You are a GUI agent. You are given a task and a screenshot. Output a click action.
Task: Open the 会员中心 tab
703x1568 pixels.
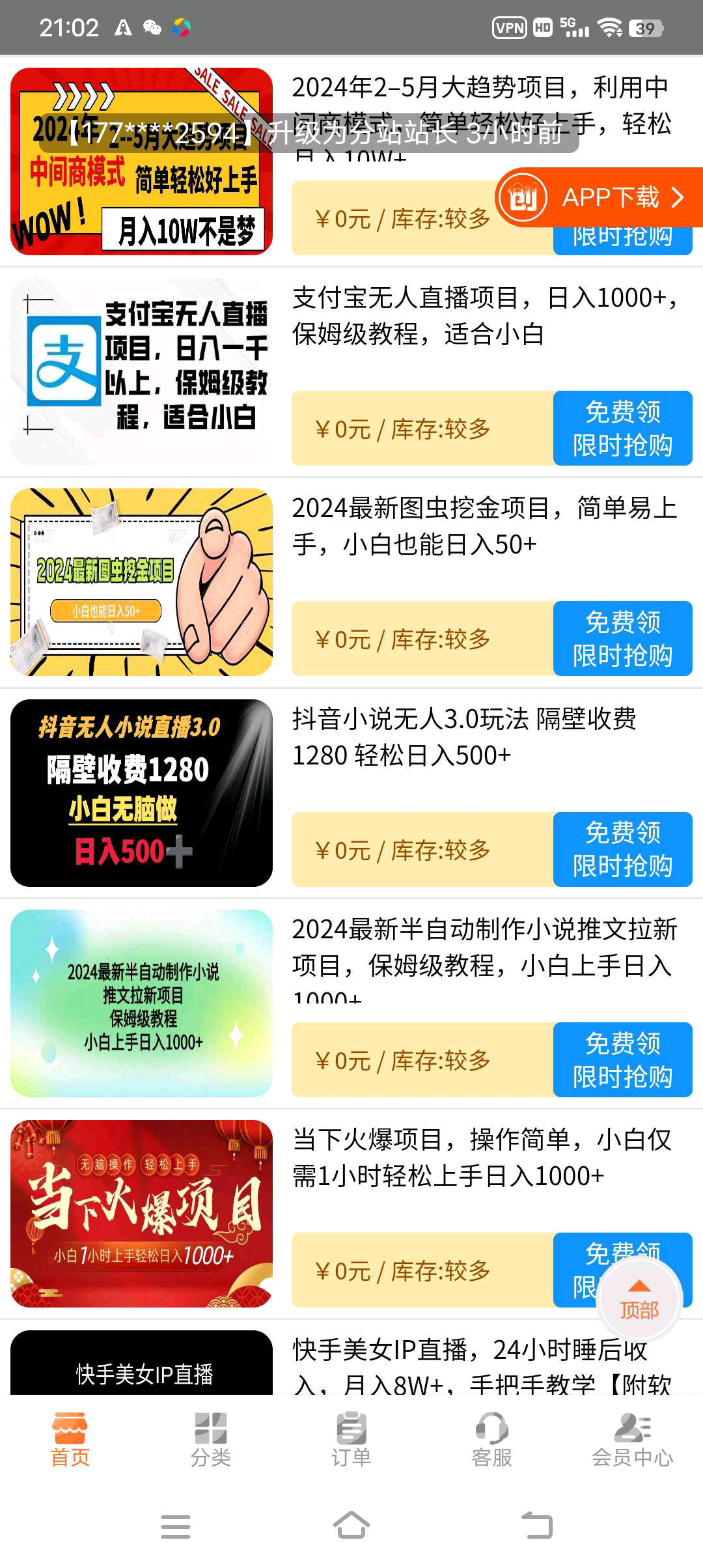pos(633,1439)
